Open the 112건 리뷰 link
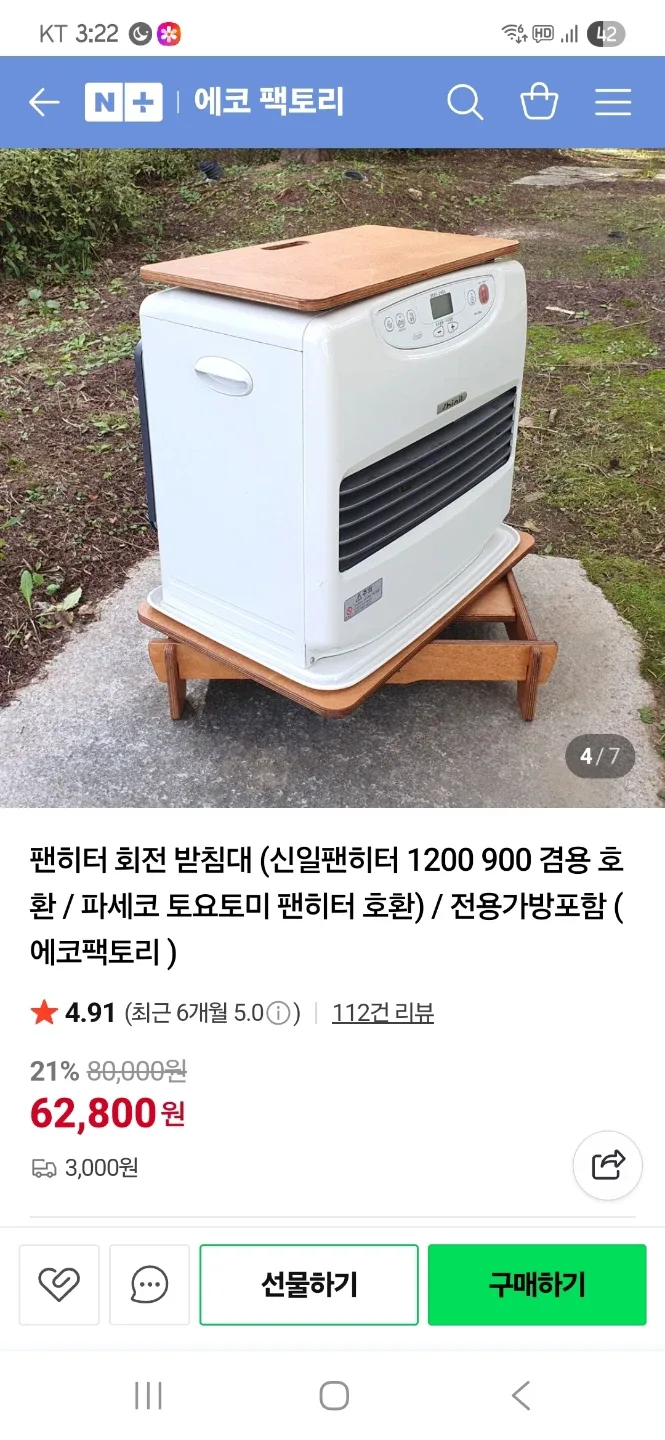Screen dimensions: 665x1440 point(382,1013)
